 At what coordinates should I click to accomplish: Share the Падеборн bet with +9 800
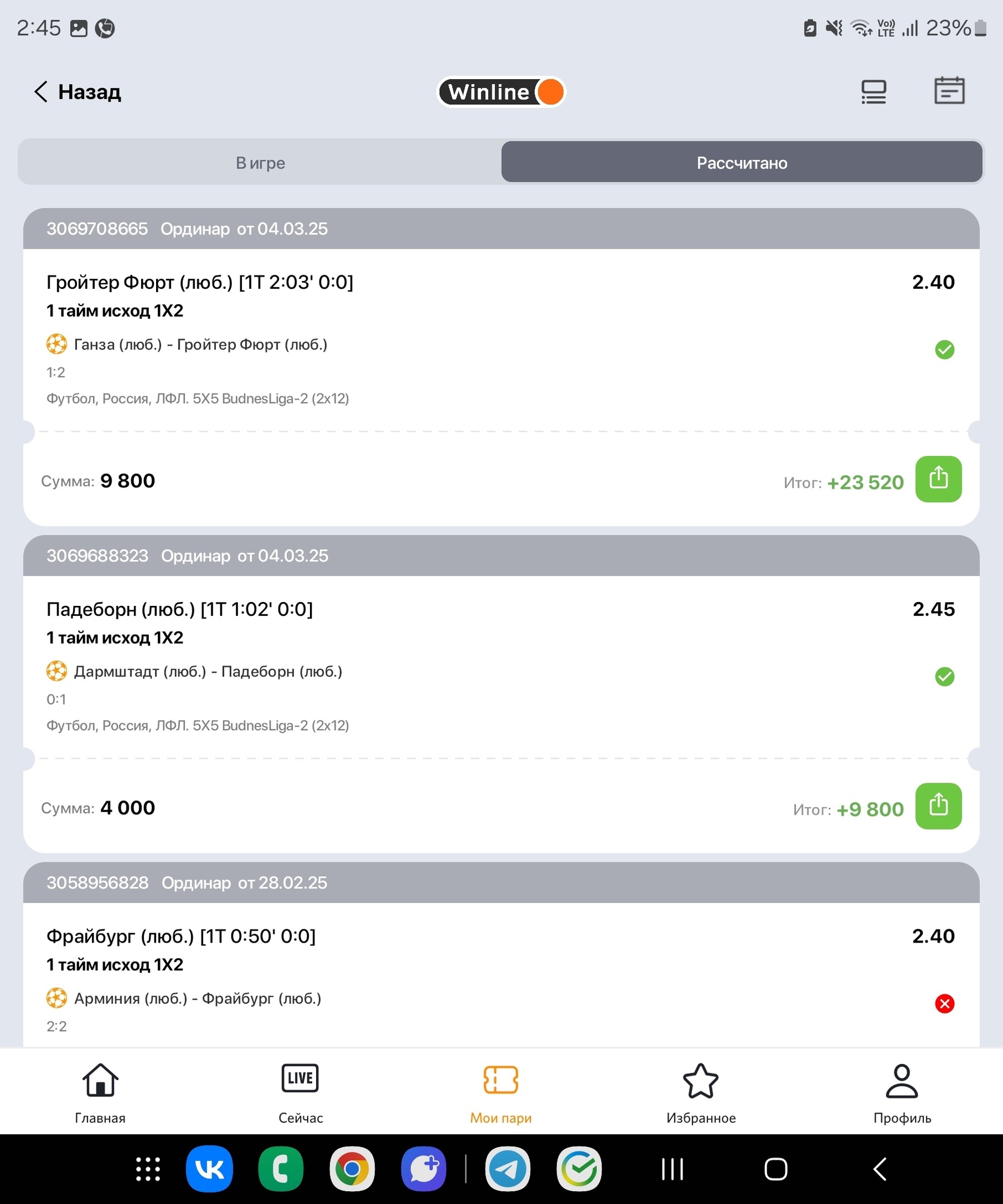(x=938, y=805)
